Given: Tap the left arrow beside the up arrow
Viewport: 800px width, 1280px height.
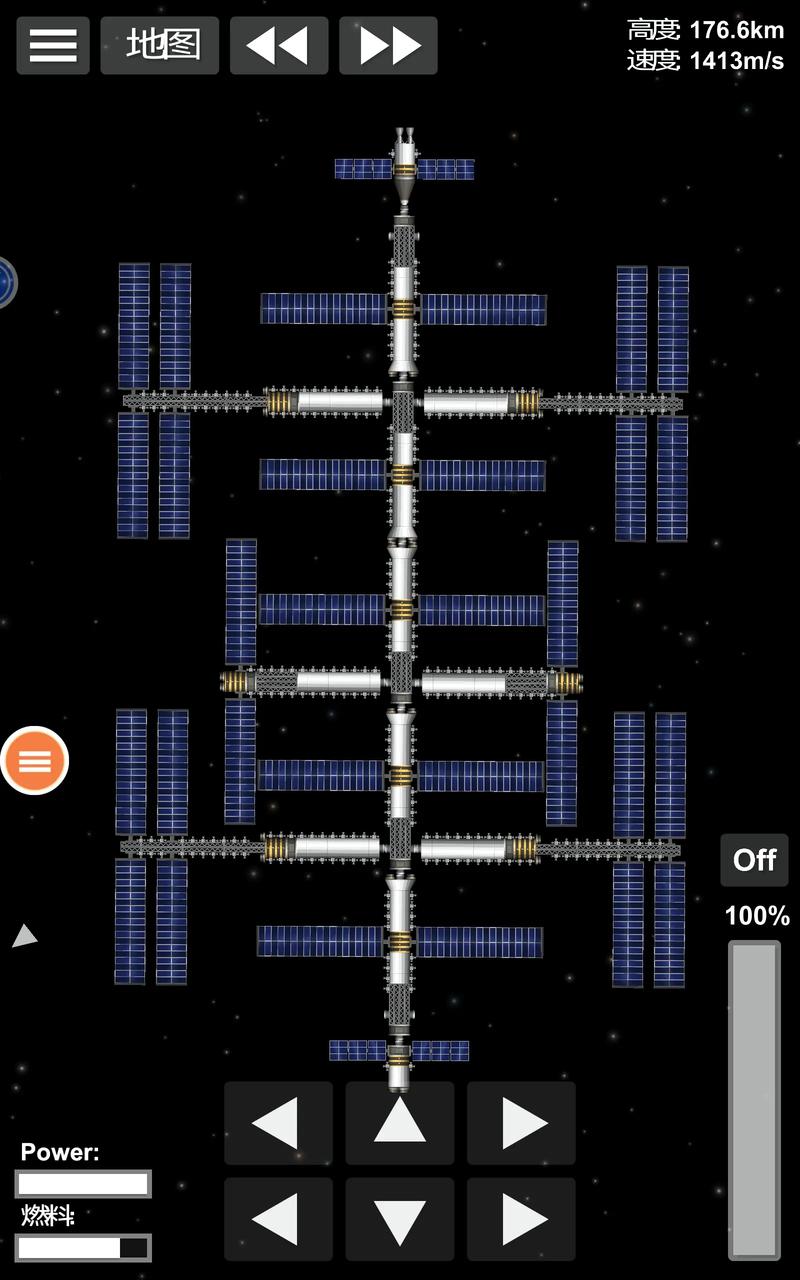Looking at the screenshot, I should point(278,1122).
